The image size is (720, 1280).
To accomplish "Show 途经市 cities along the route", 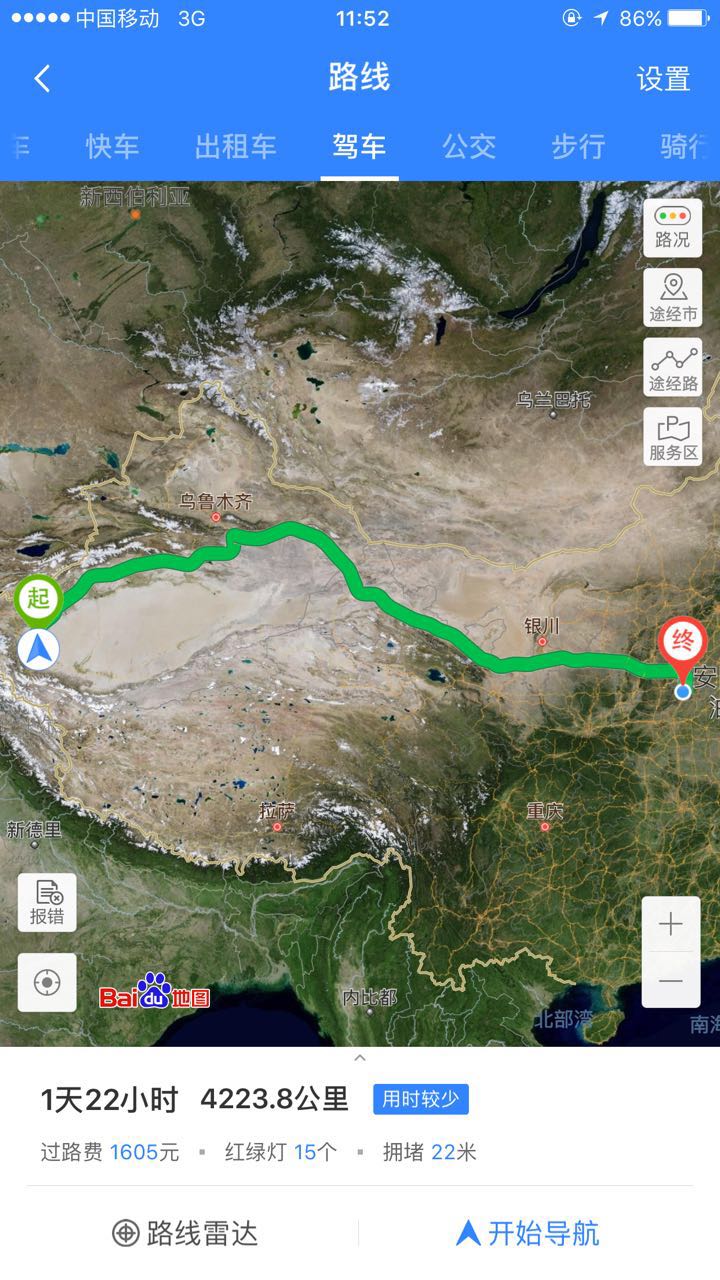I will coord(673,297).
